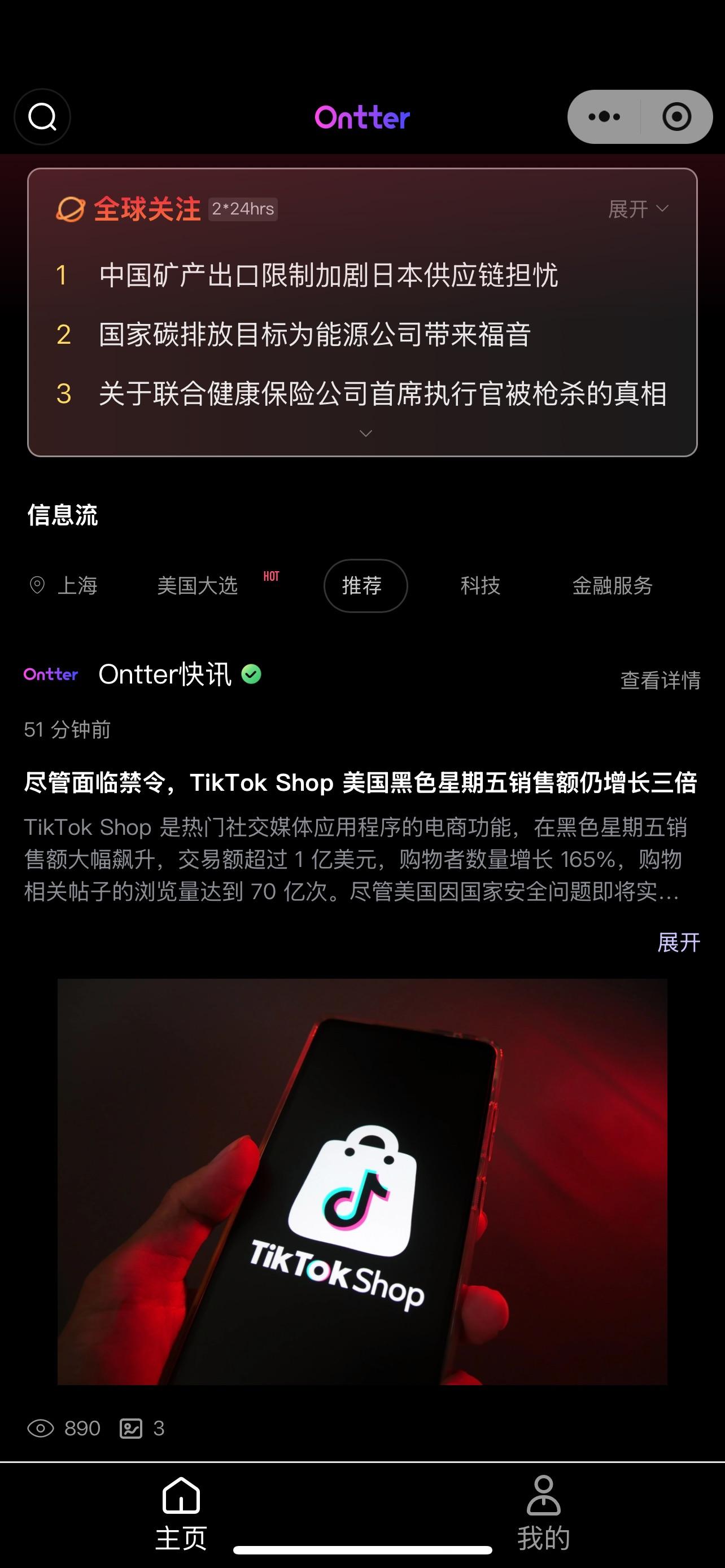Select the 金融服务 category
This screenshot has width=725, height=1568.
(613, 586)
